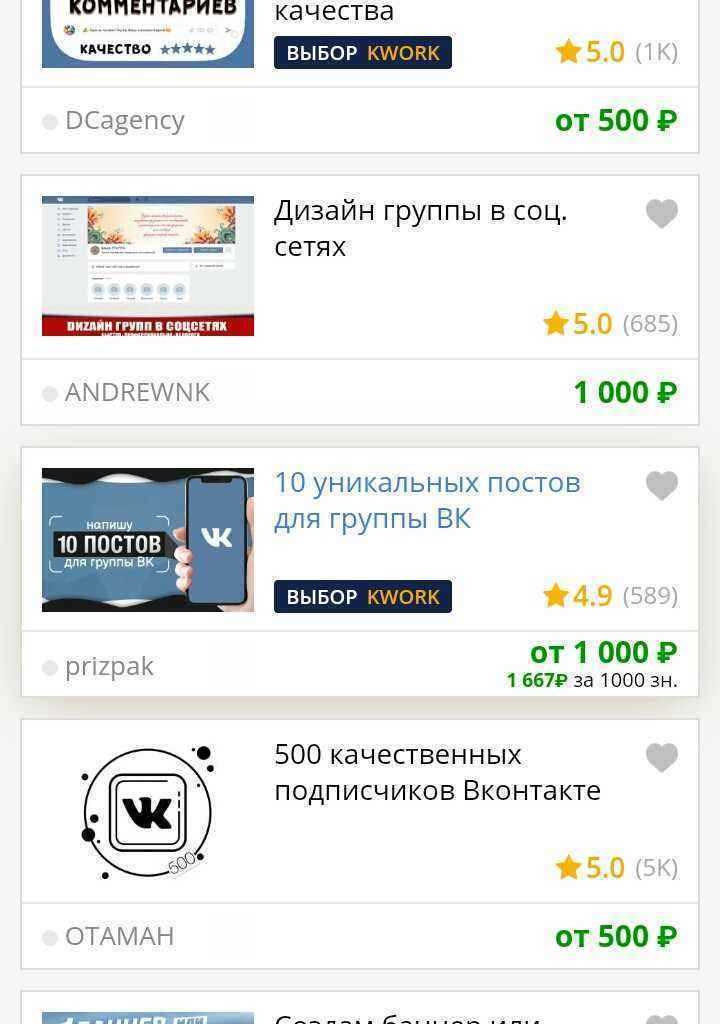
Task: Add 10 уникальных постов listing to favorites
Action: coord(661,486)
